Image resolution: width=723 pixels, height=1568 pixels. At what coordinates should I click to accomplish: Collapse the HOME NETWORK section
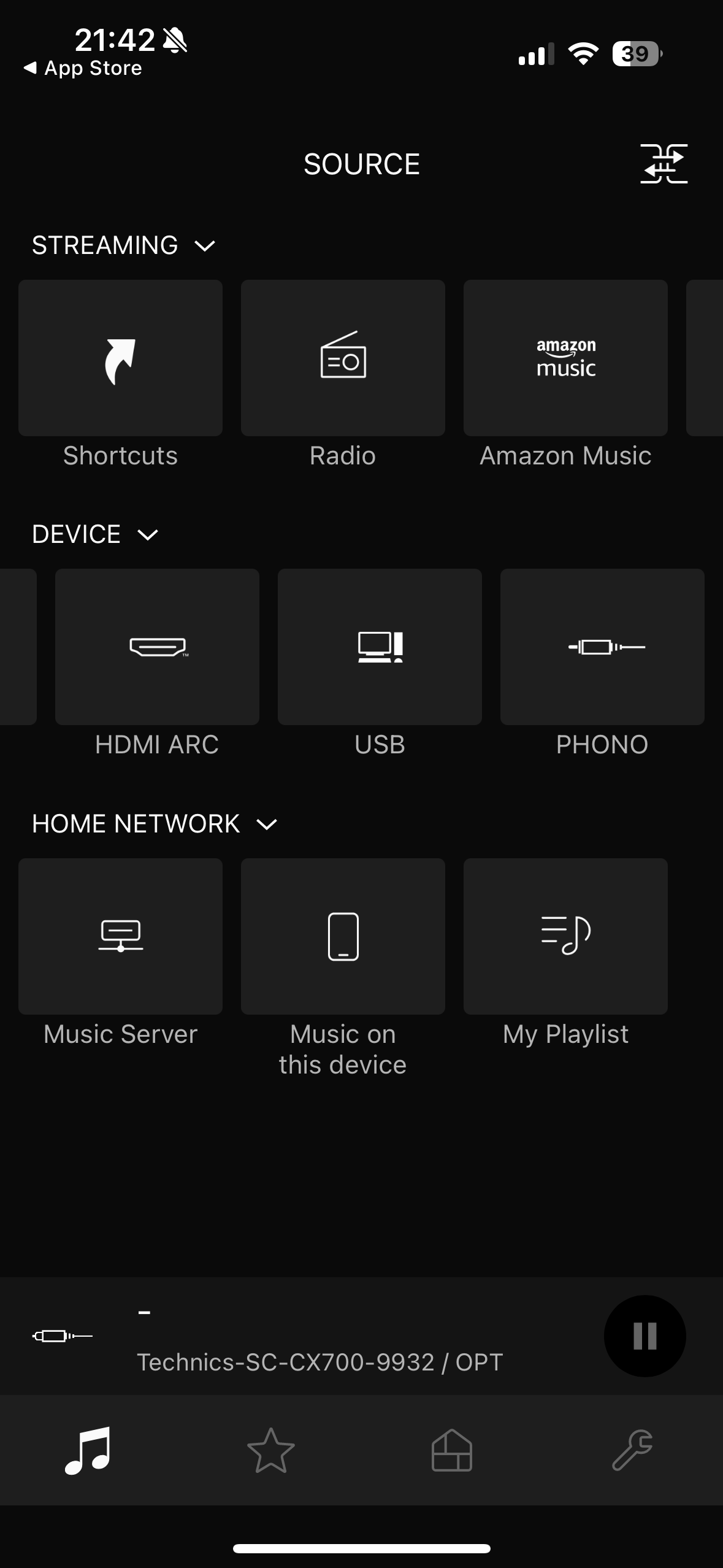(x=267, y=824)
